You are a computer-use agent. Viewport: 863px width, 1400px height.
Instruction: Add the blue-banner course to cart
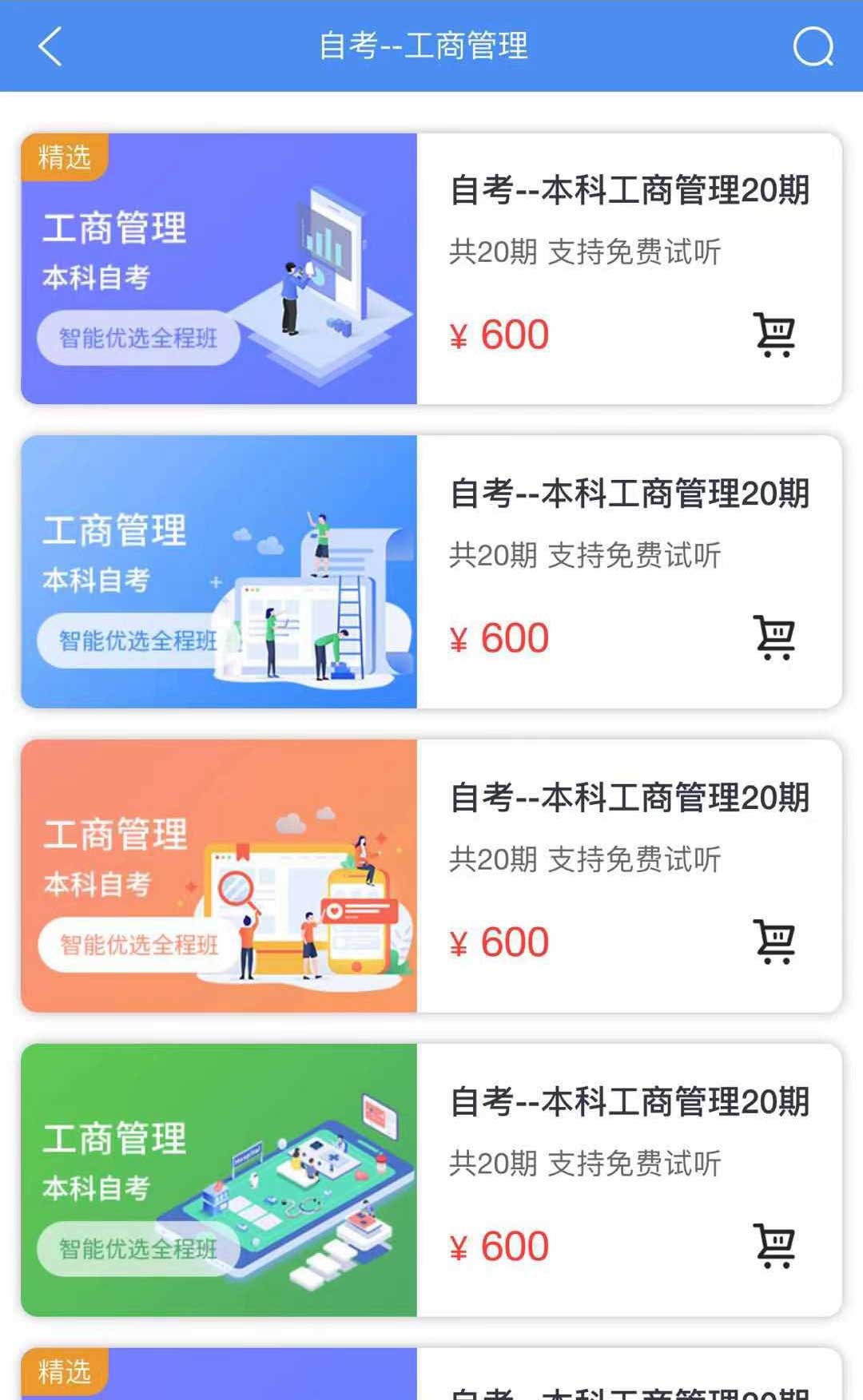pyautogui.click(x=774, y=637)
